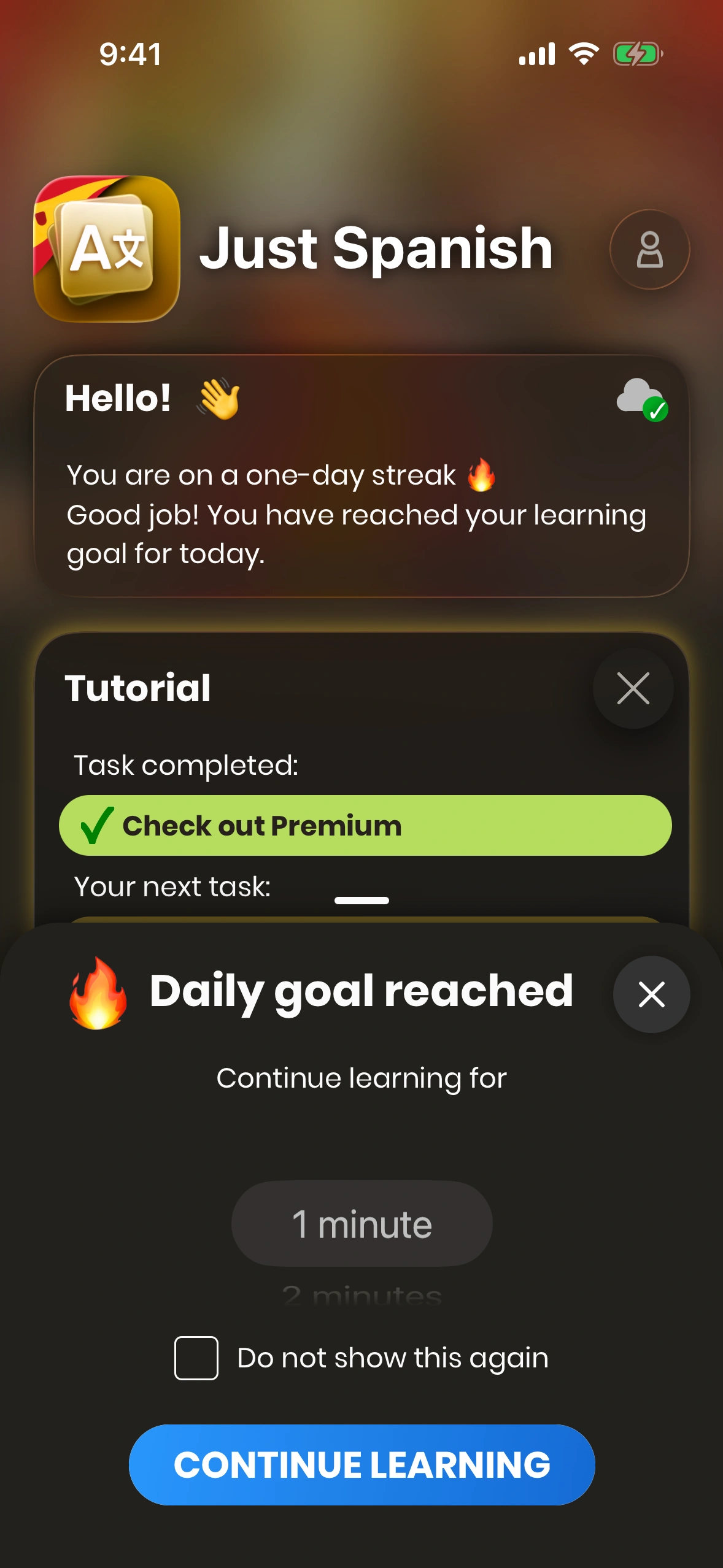Dismiss the Daily goal reached sheet
Screen dimensions: 723x1568
(651, 994)
